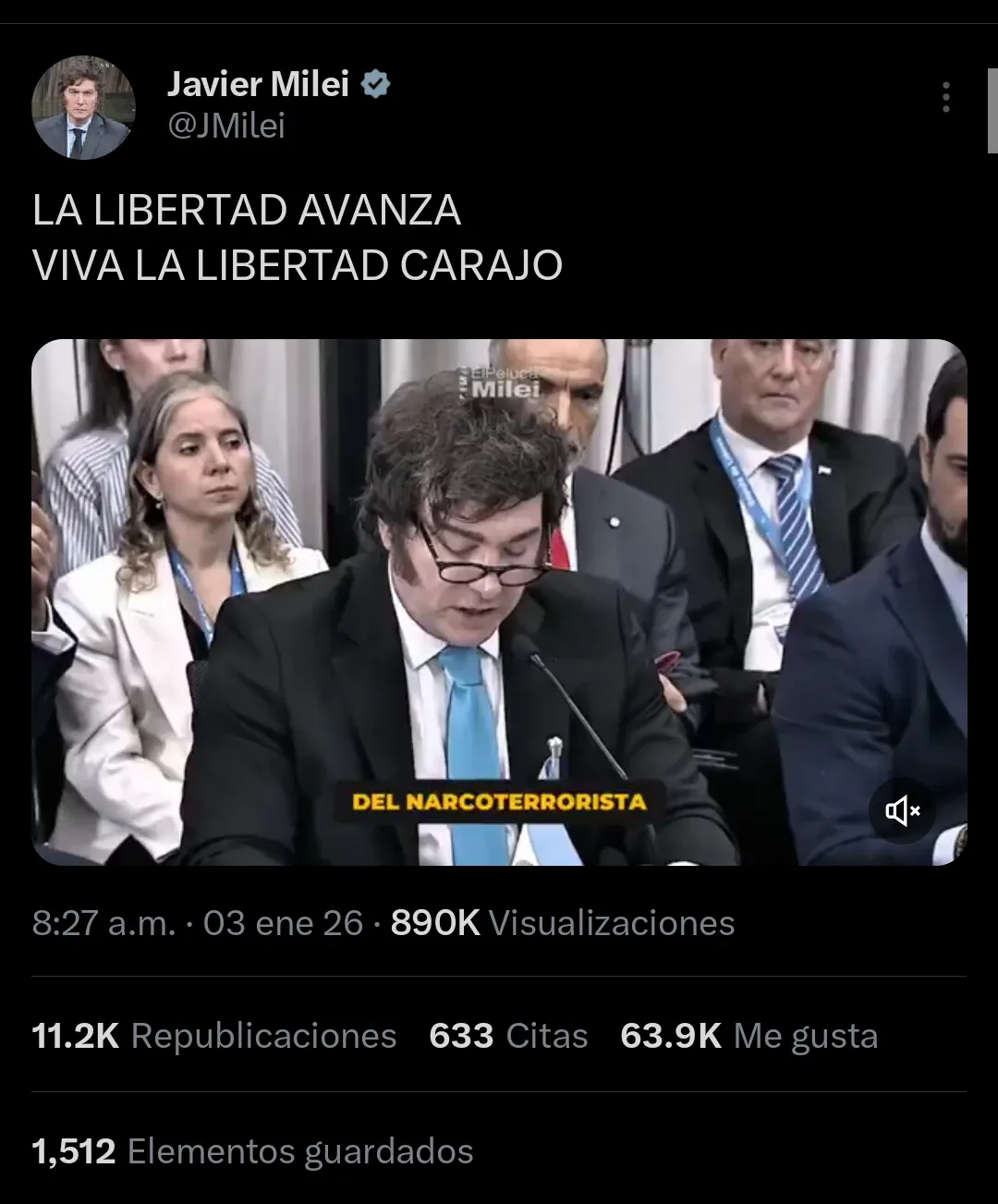Play the embedded tweet video
Image resolution: width=998 pixels, height=1204 pixels.
499,601
